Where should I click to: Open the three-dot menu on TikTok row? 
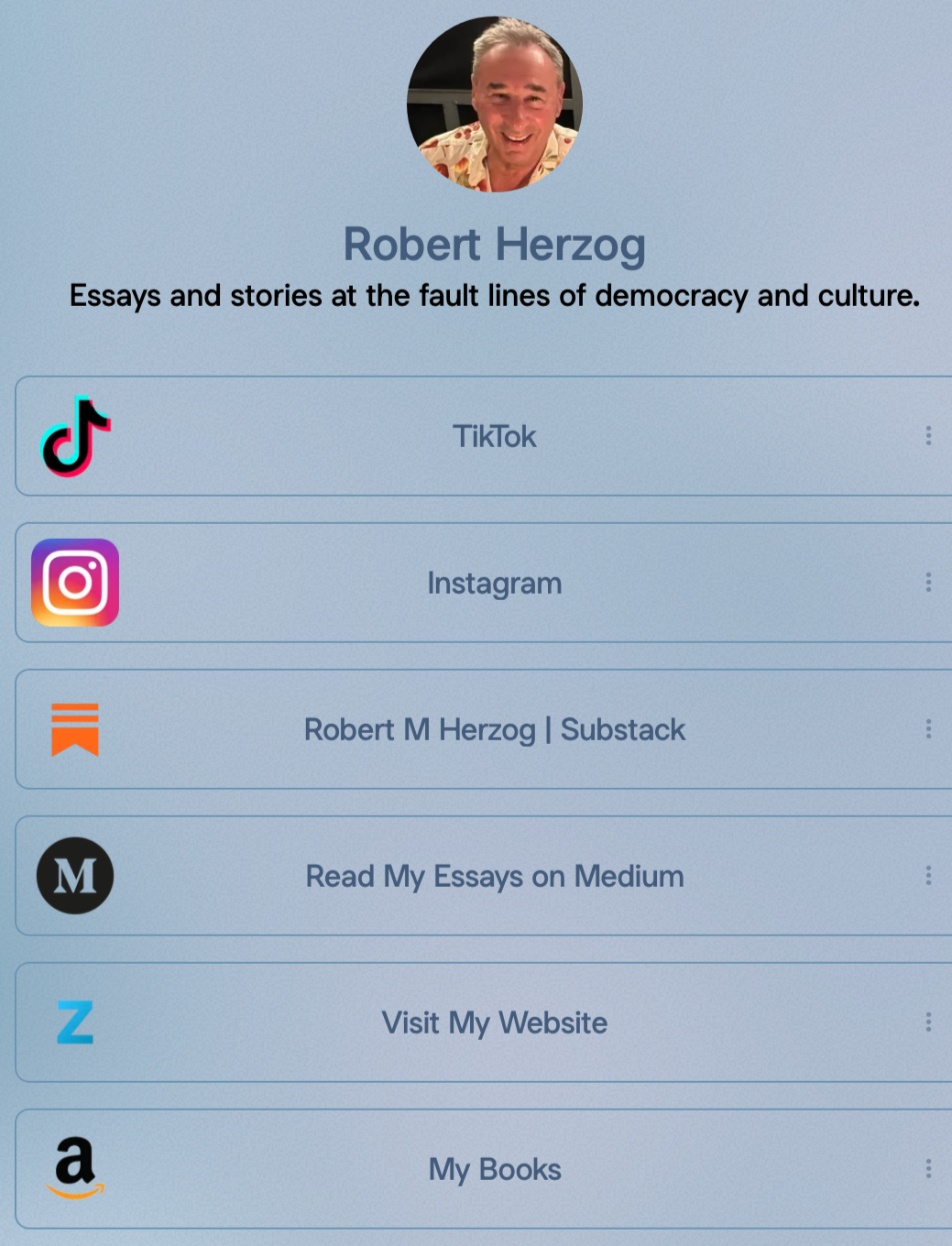(928, 436)
